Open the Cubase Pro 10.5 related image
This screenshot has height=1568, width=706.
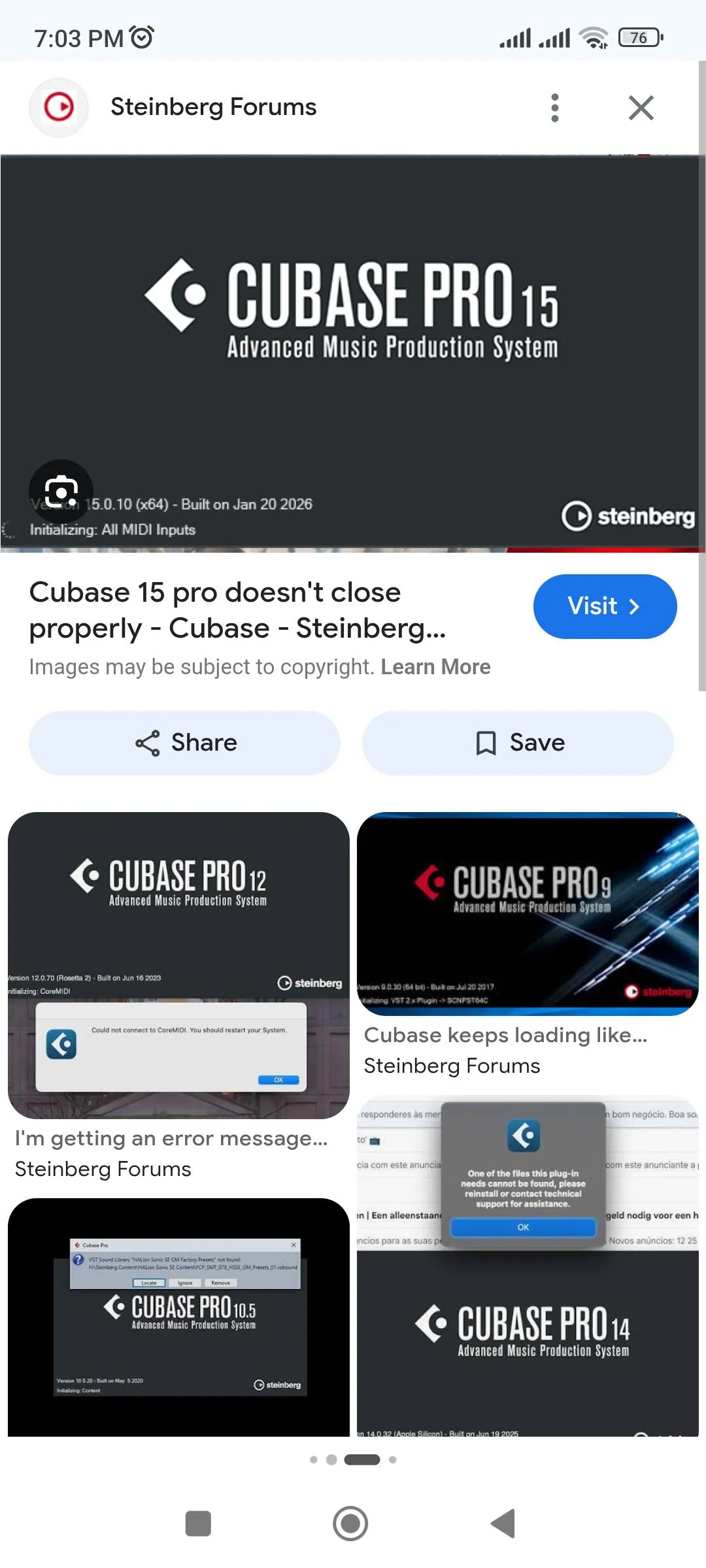point(178,1316)
